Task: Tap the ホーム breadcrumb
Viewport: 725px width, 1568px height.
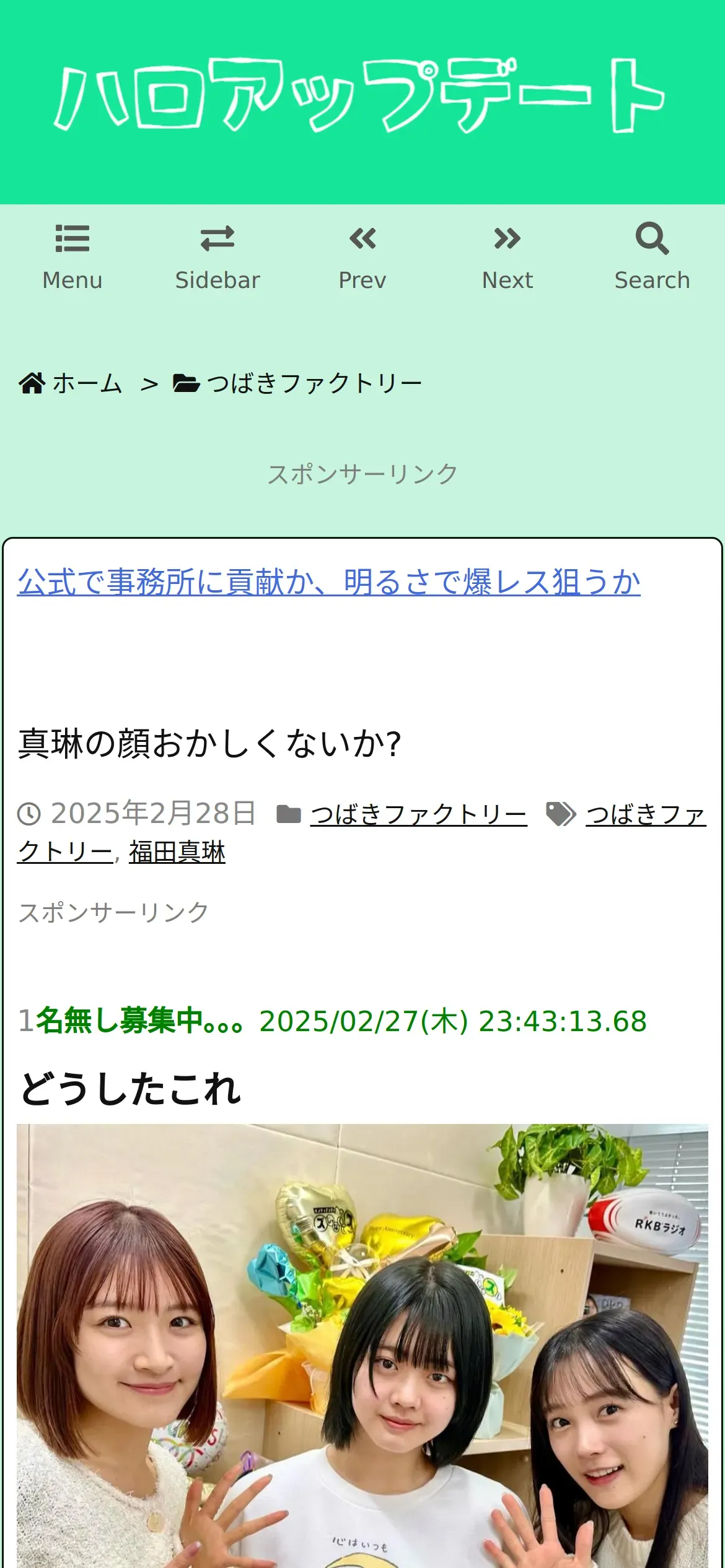Action: click(x=86, y=383)
